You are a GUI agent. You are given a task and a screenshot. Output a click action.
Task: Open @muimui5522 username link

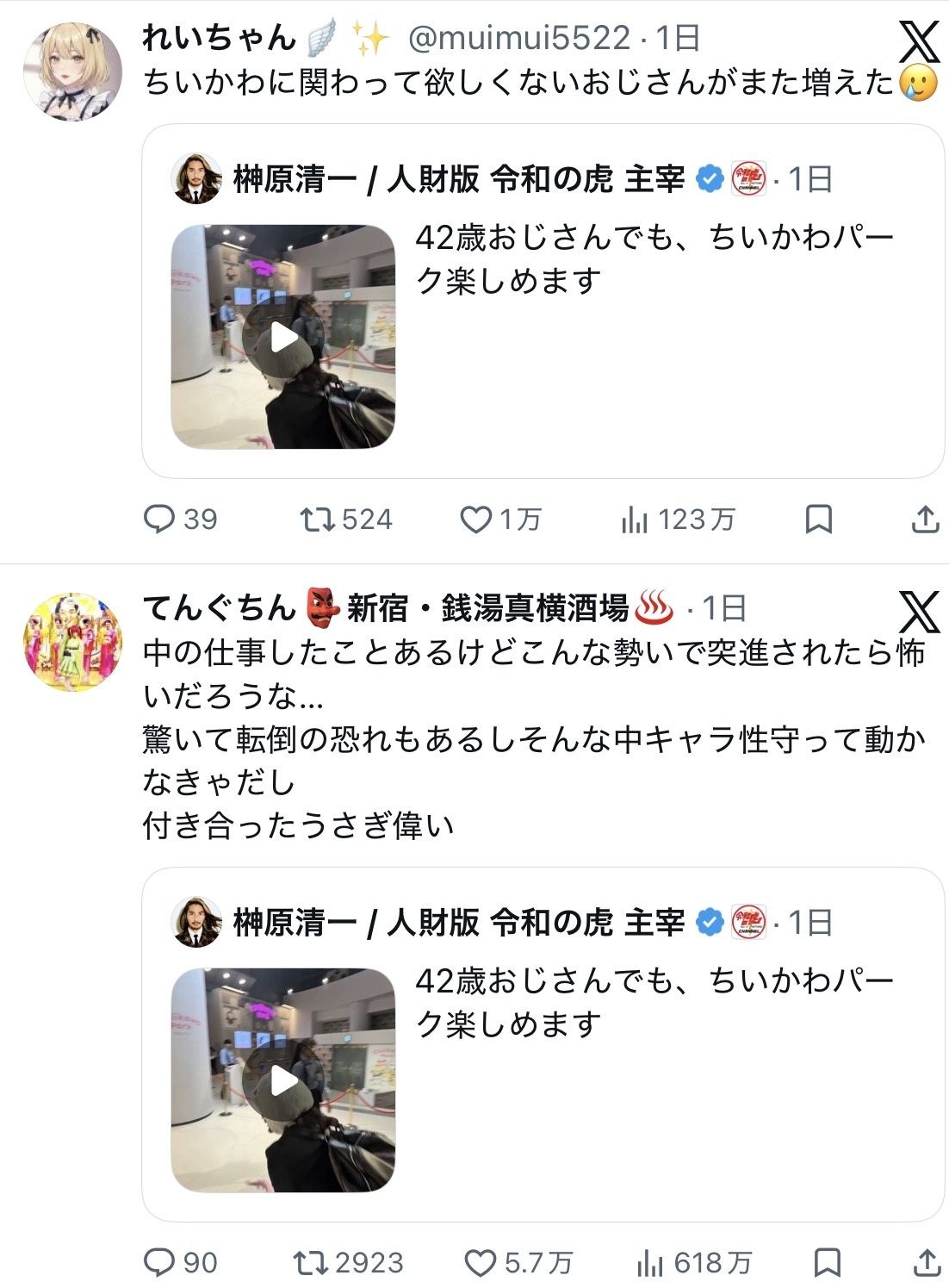[518, 38]
